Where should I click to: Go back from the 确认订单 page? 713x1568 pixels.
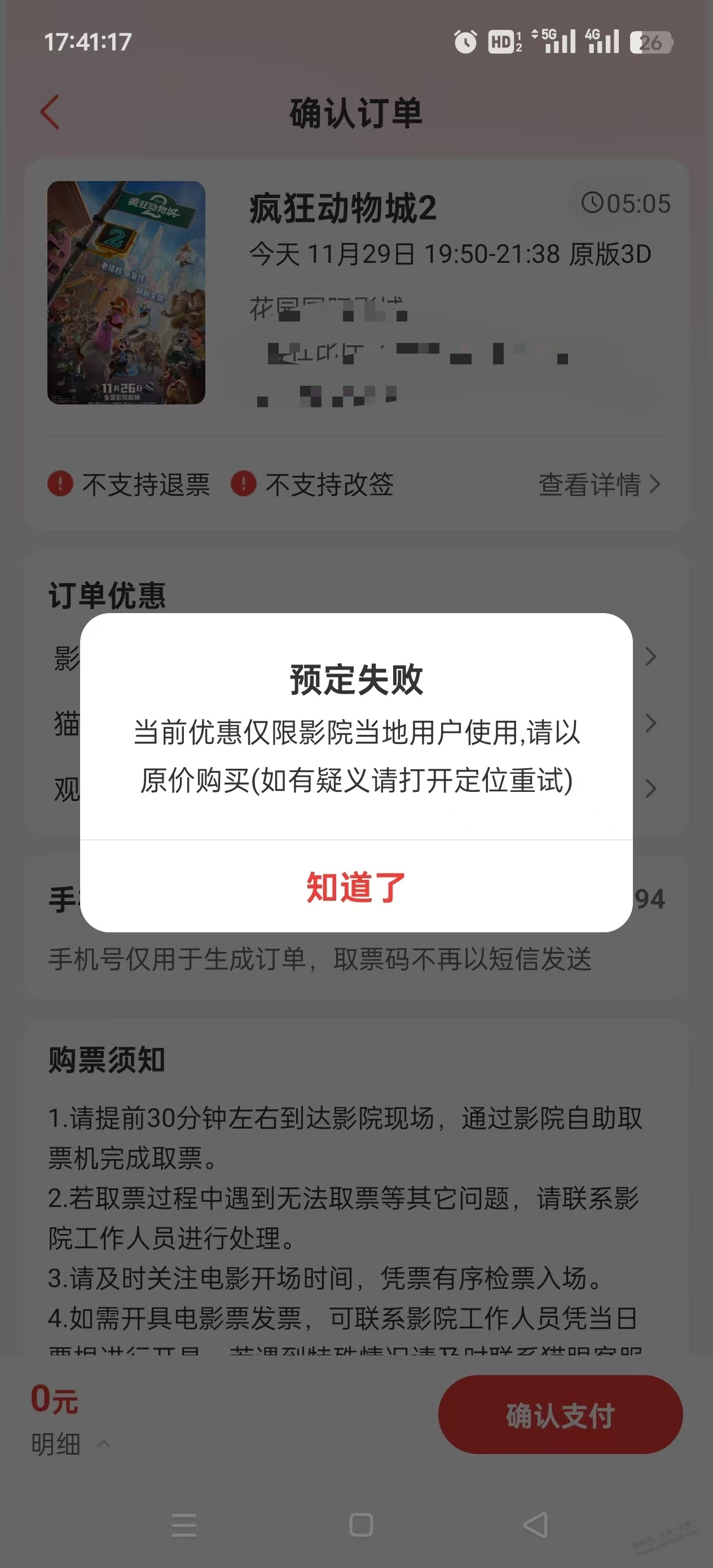tap(50, 112)
